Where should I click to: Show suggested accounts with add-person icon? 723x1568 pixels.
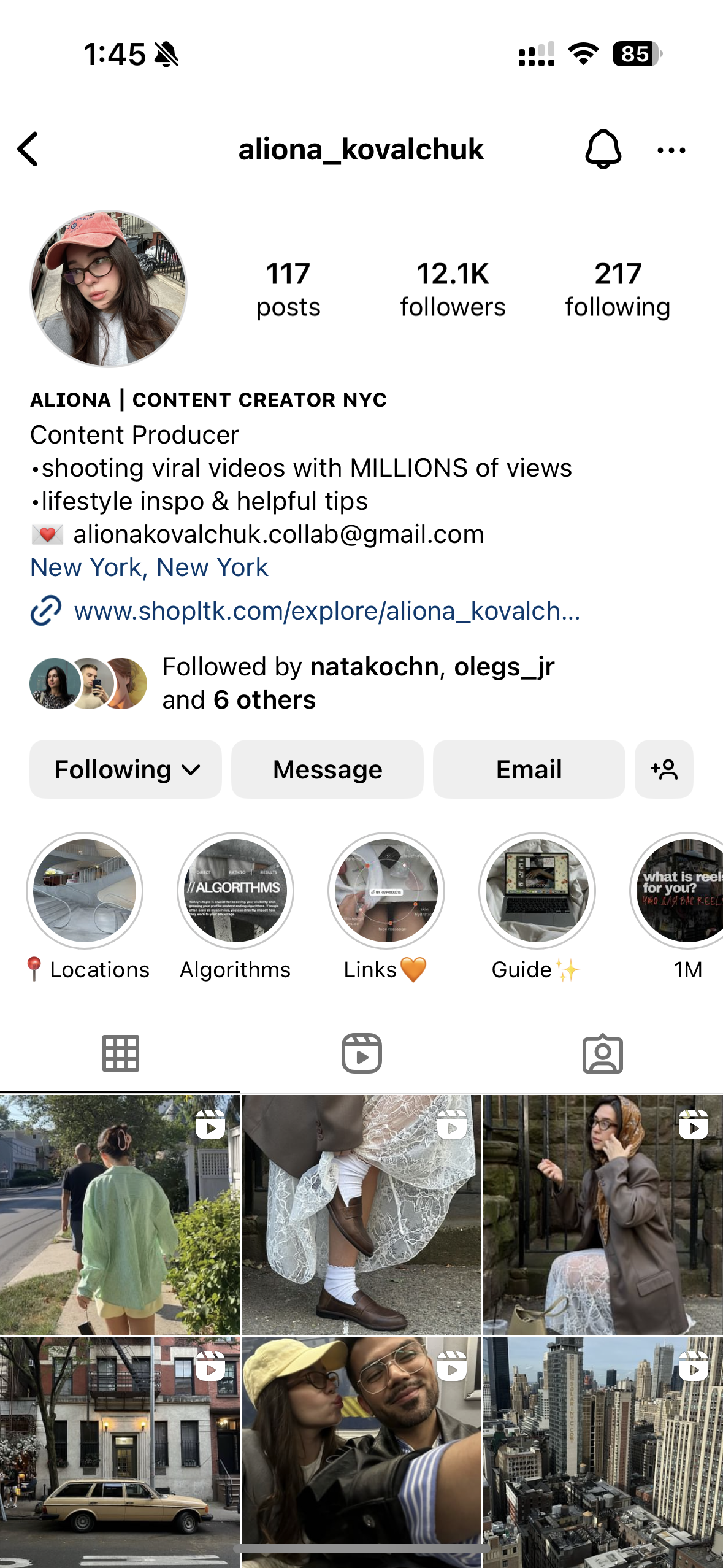click(664, 769)
